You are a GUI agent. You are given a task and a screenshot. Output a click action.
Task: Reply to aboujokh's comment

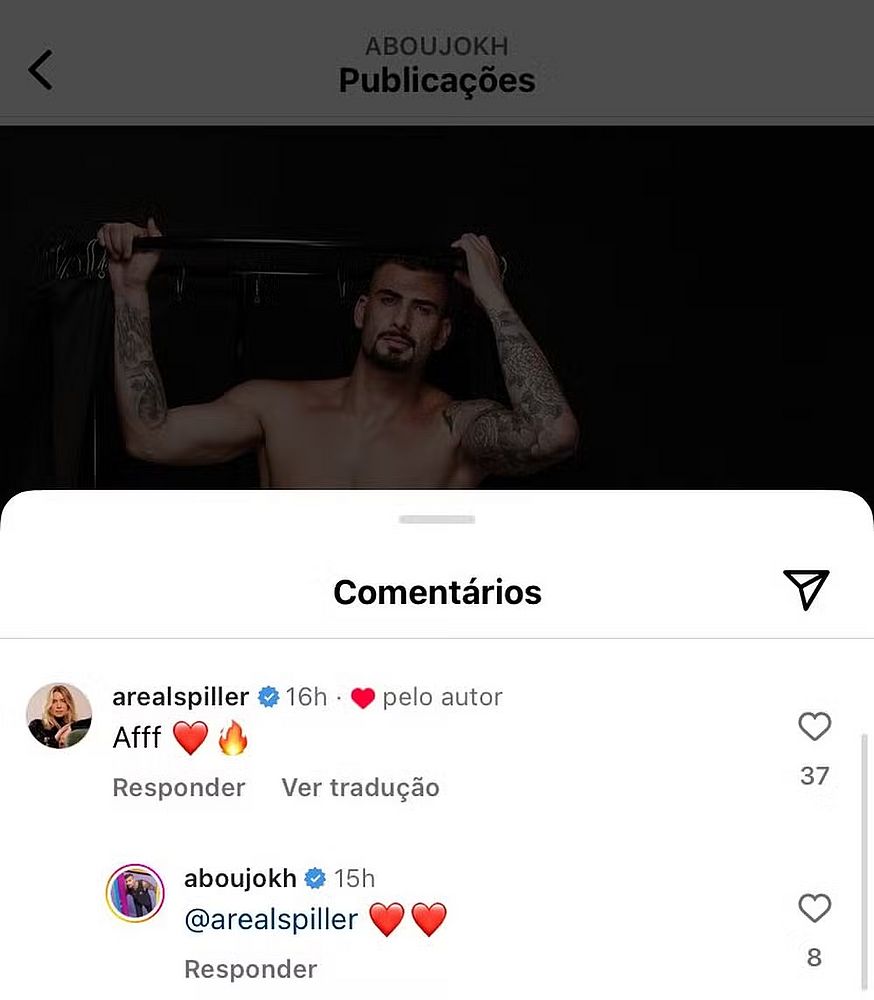250,969
